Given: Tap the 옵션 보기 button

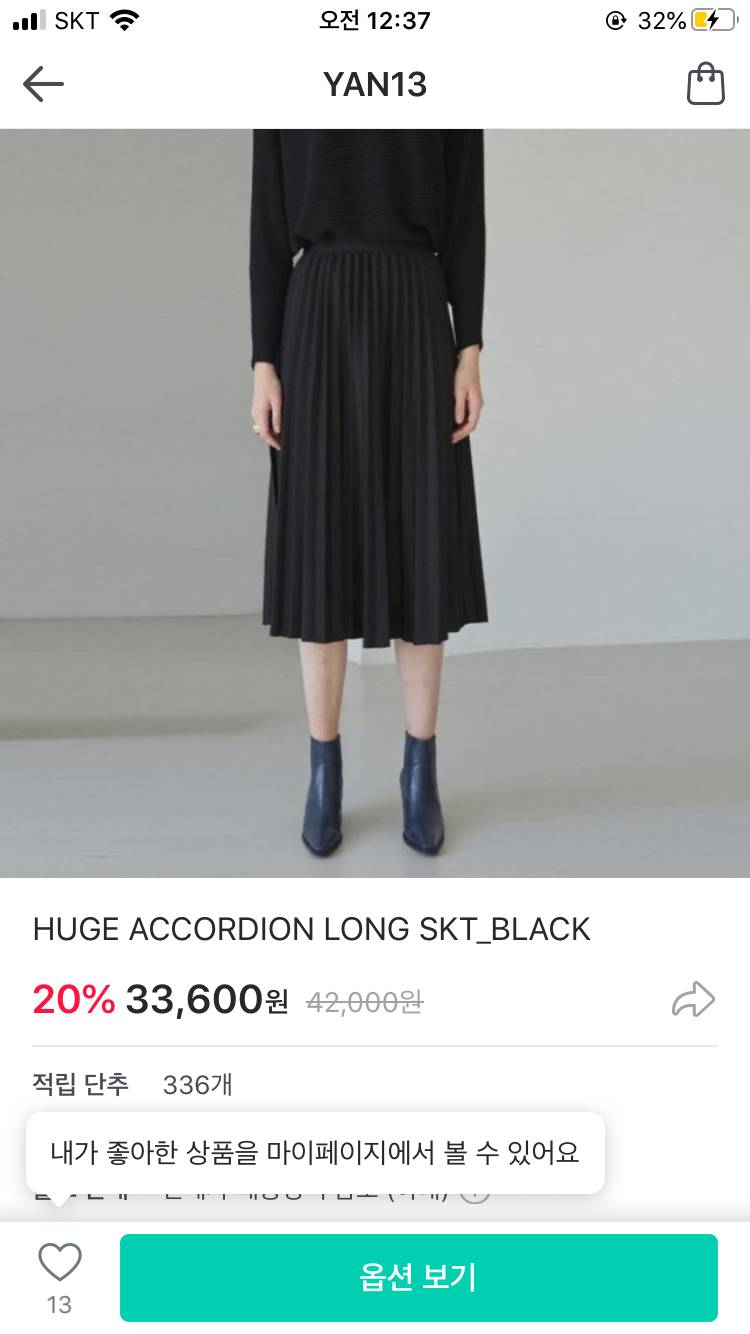Looking at the screenshot, I should [418, 1277].
